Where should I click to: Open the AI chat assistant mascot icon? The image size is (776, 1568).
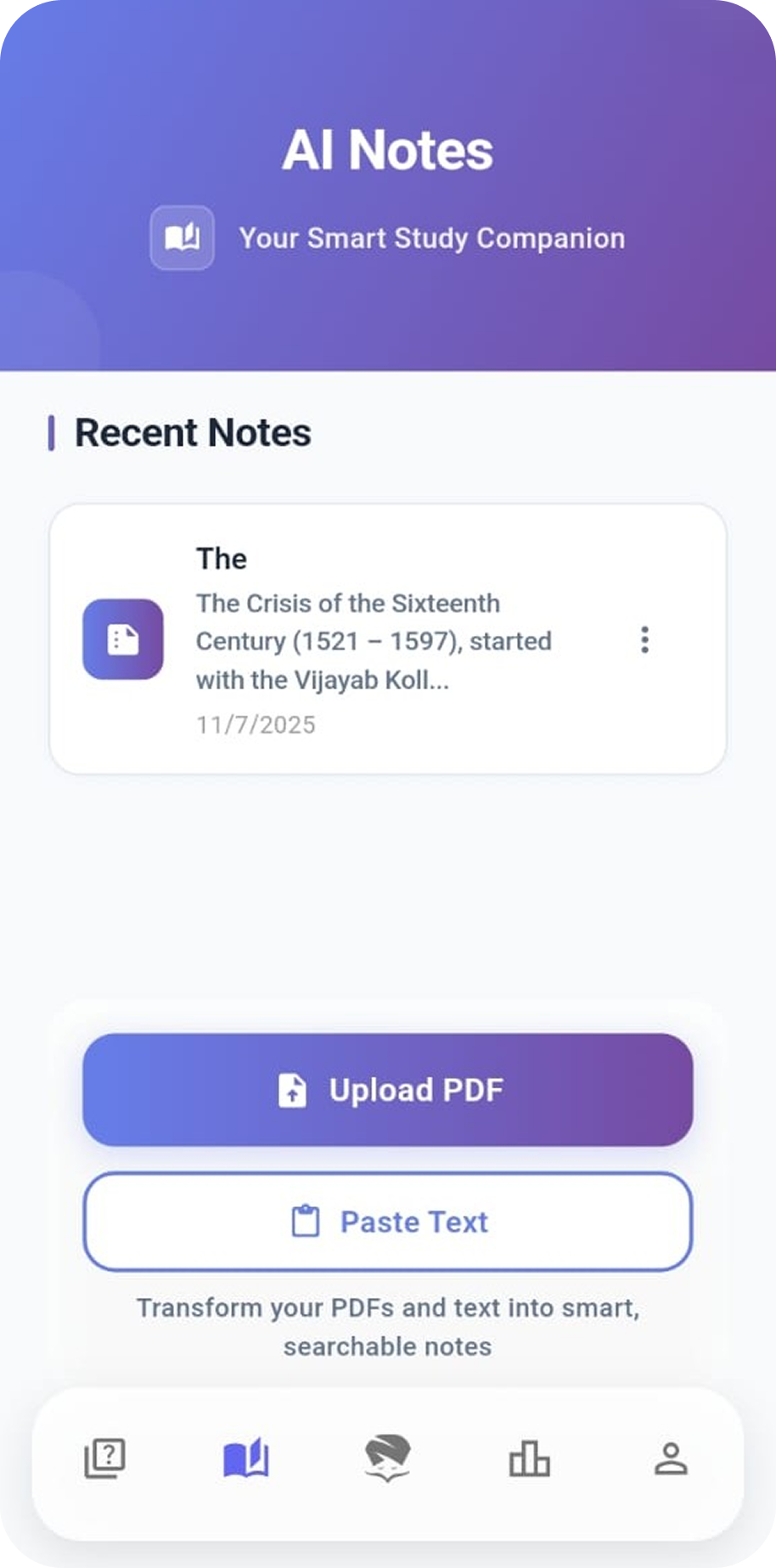point(387,1458)
